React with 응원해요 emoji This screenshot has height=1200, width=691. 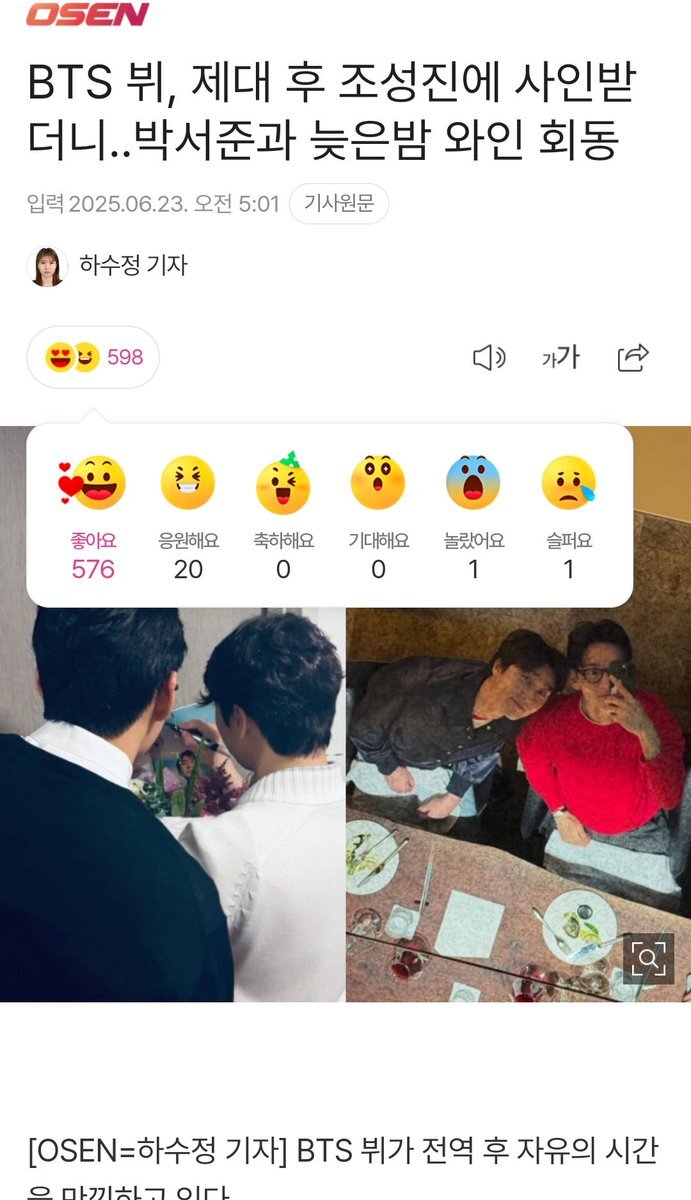pyautogui.click(x=188, y=484)
